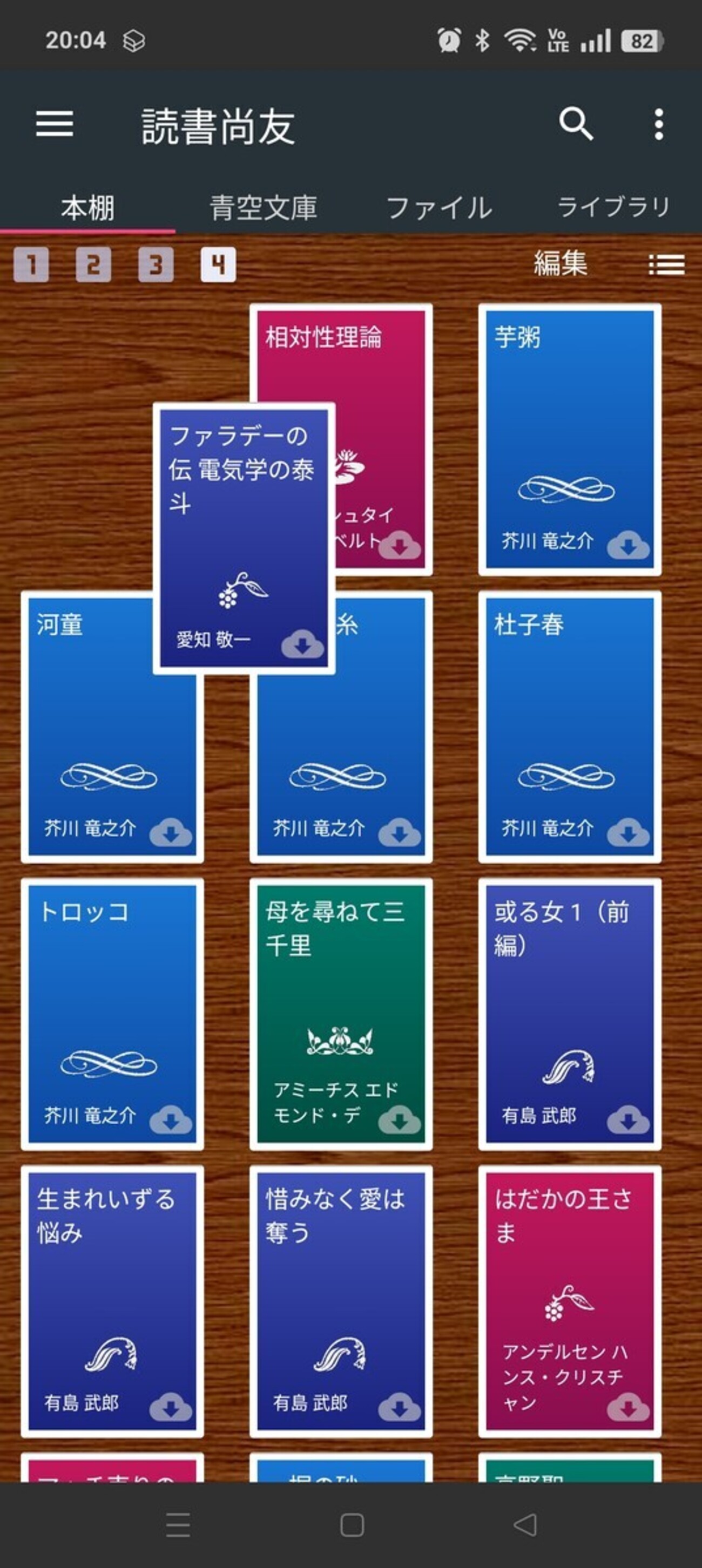Select bookshelf number 2
The height and width of the screenshot is (1568, 702).
tap(93, 264)
